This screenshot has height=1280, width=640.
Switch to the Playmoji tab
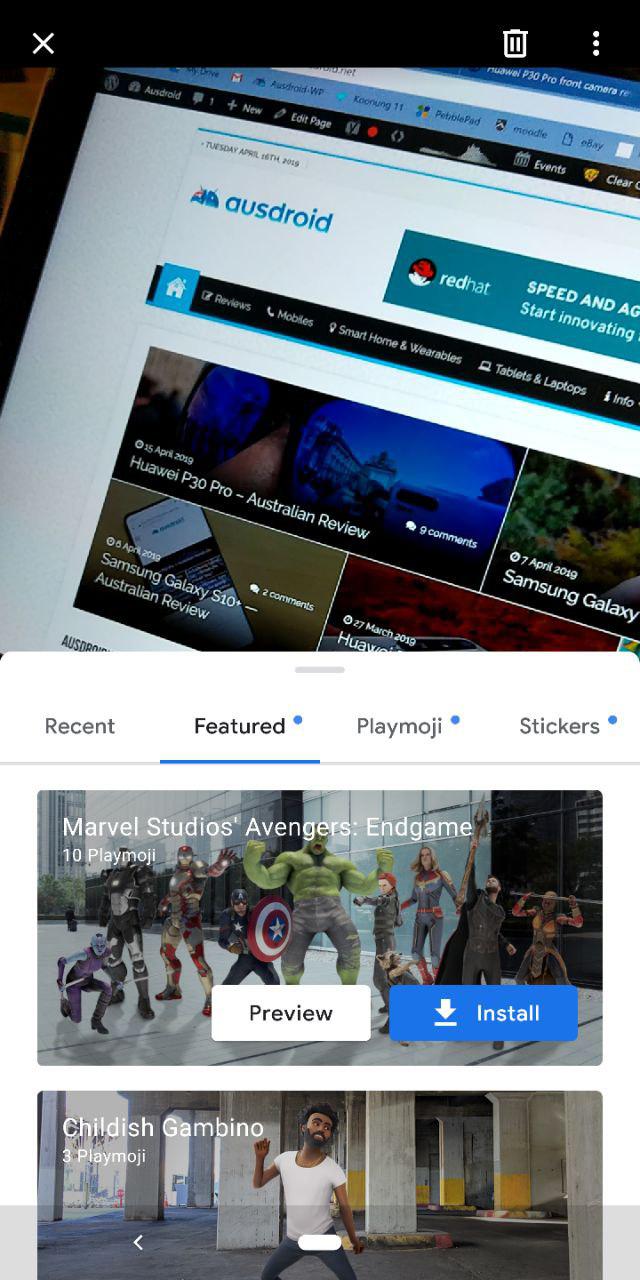[x=400, y=726]
